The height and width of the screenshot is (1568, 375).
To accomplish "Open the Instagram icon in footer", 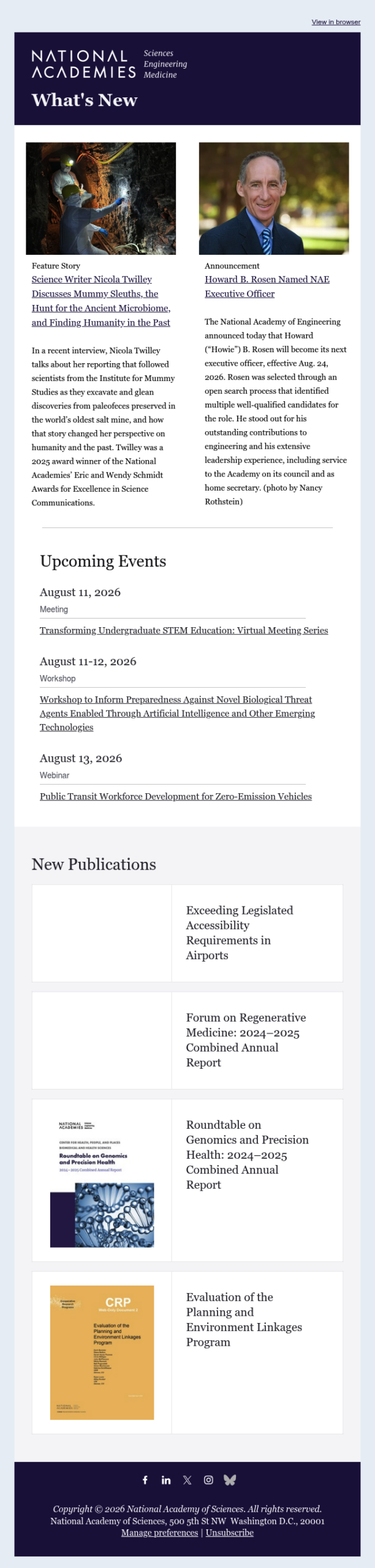I will tap(208, 1480).
